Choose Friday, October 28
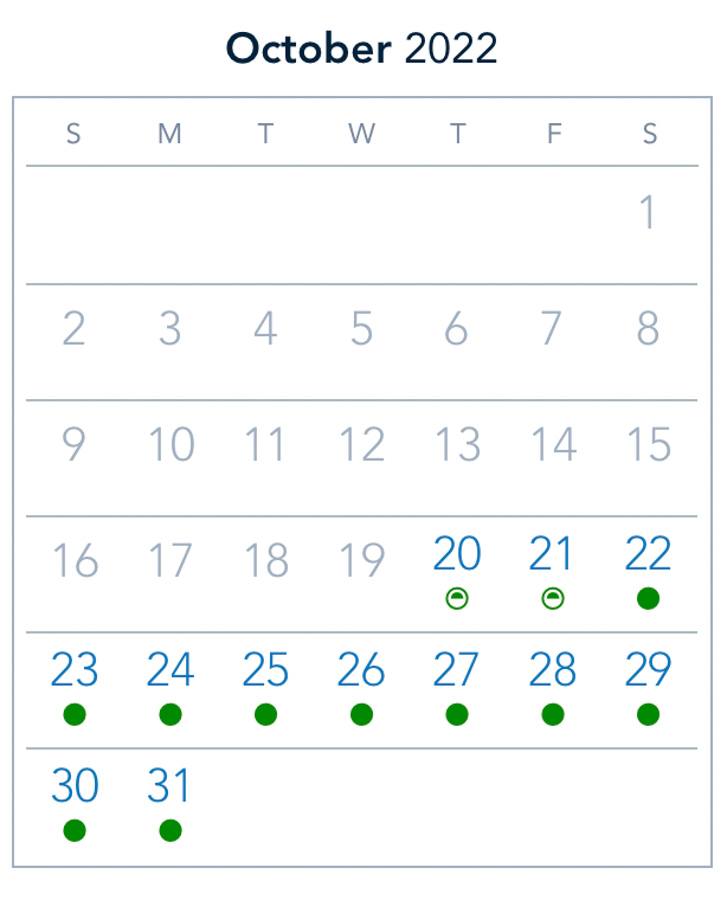Viewport: 727px width, 900px height. click(x=553, y=671)
